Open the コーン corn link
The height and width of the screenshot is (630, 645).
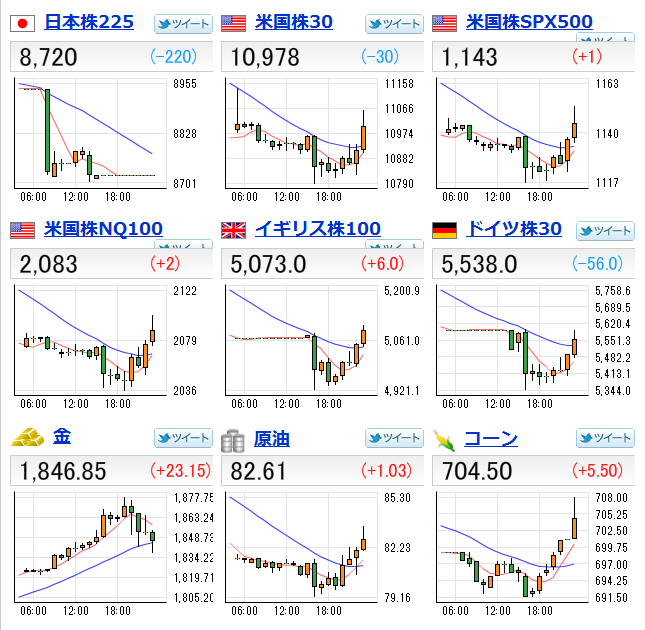coord(491,437)
